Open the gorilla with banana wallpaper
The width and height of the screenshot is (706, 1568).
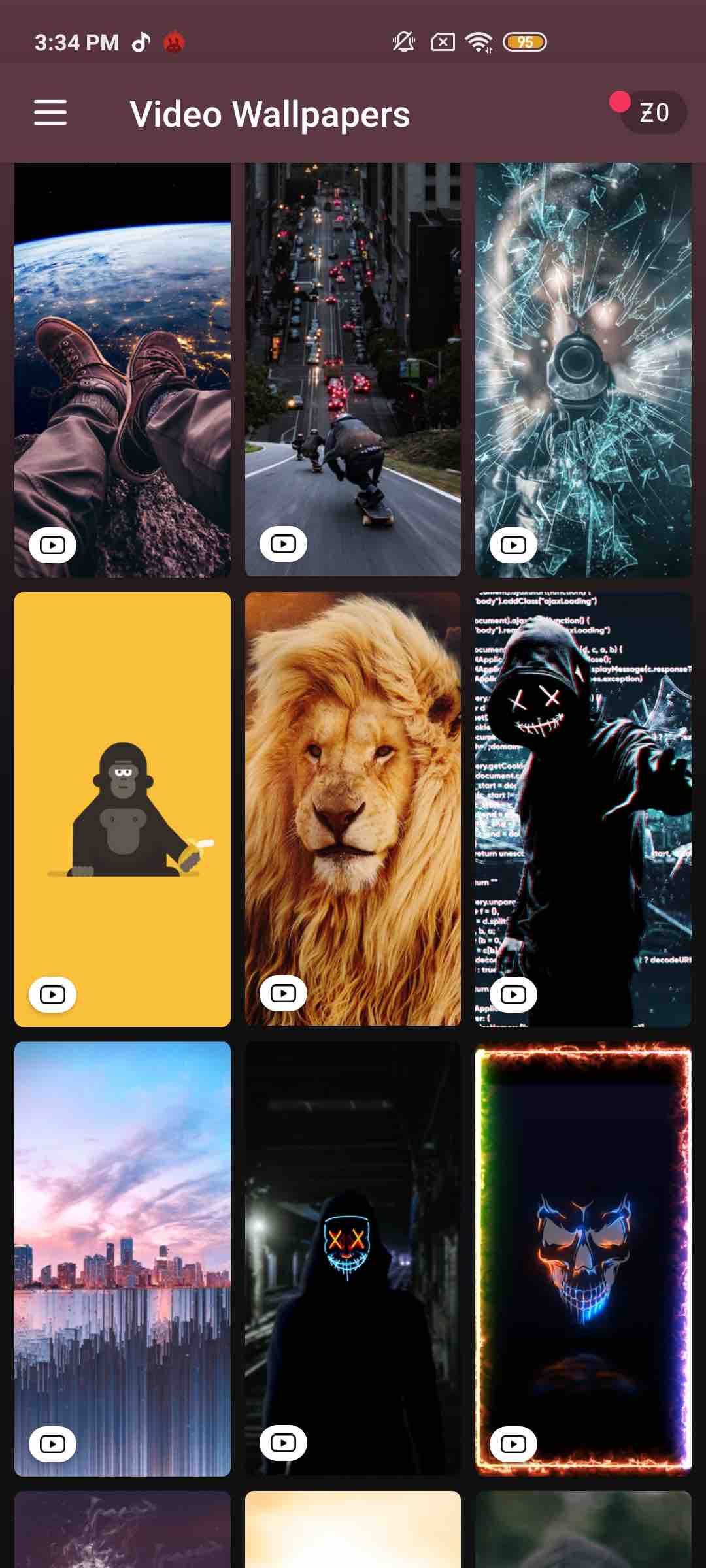tap(122, 809)
